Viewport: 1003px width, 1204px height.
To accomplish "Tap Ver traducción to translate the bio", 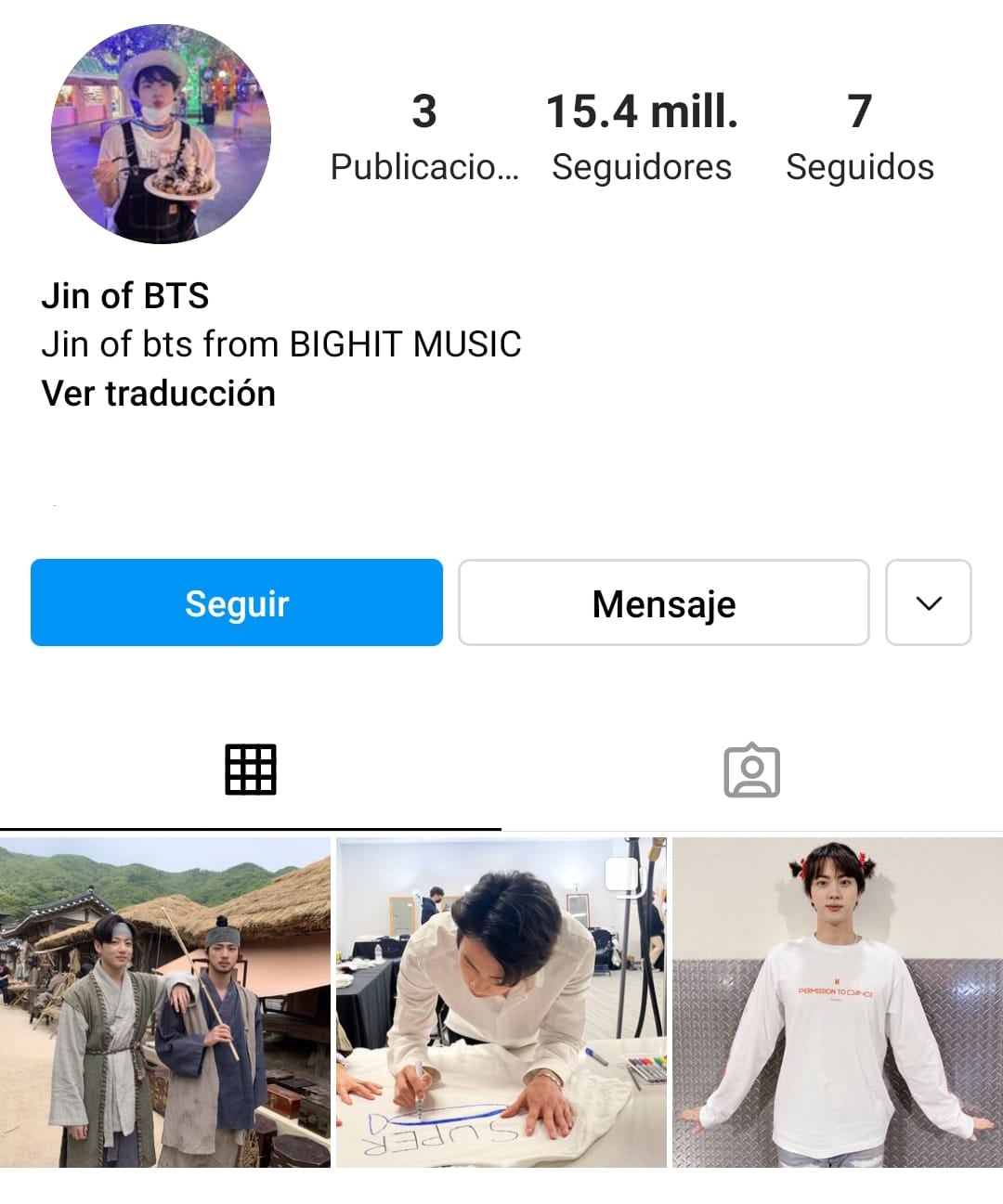I will click(x=159, y=394).
